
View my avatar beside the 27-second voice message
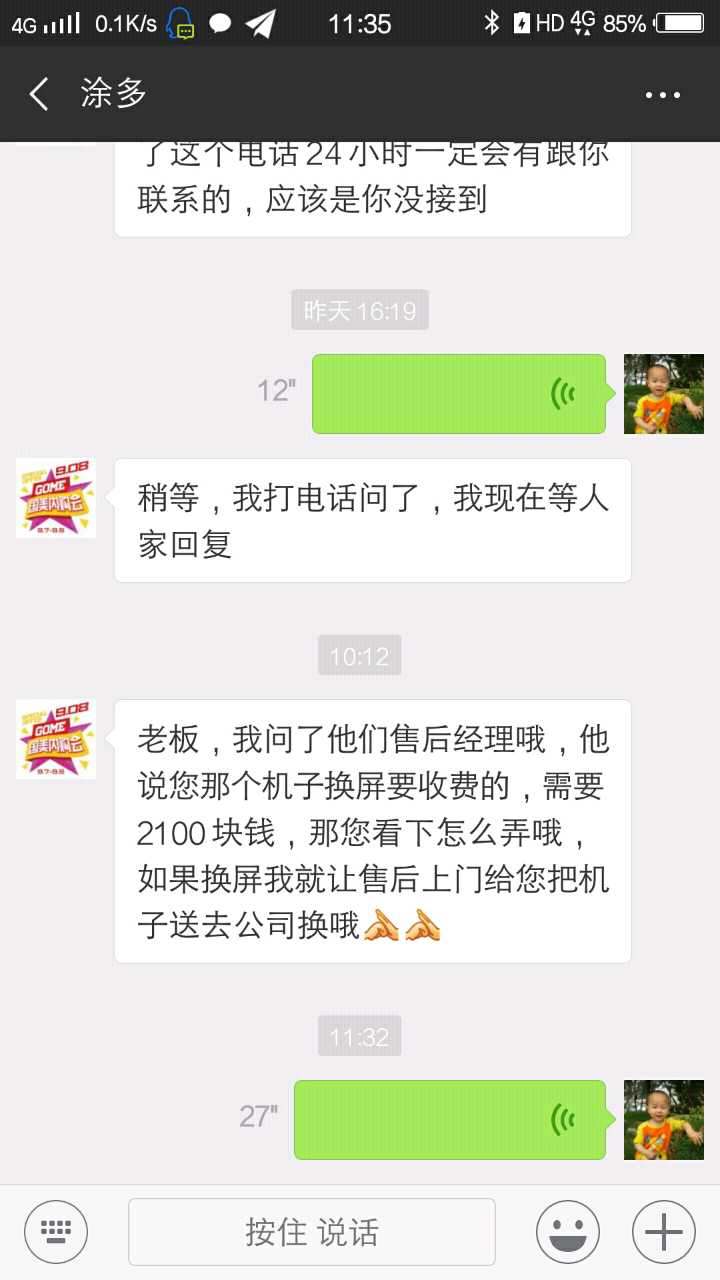664,1119
